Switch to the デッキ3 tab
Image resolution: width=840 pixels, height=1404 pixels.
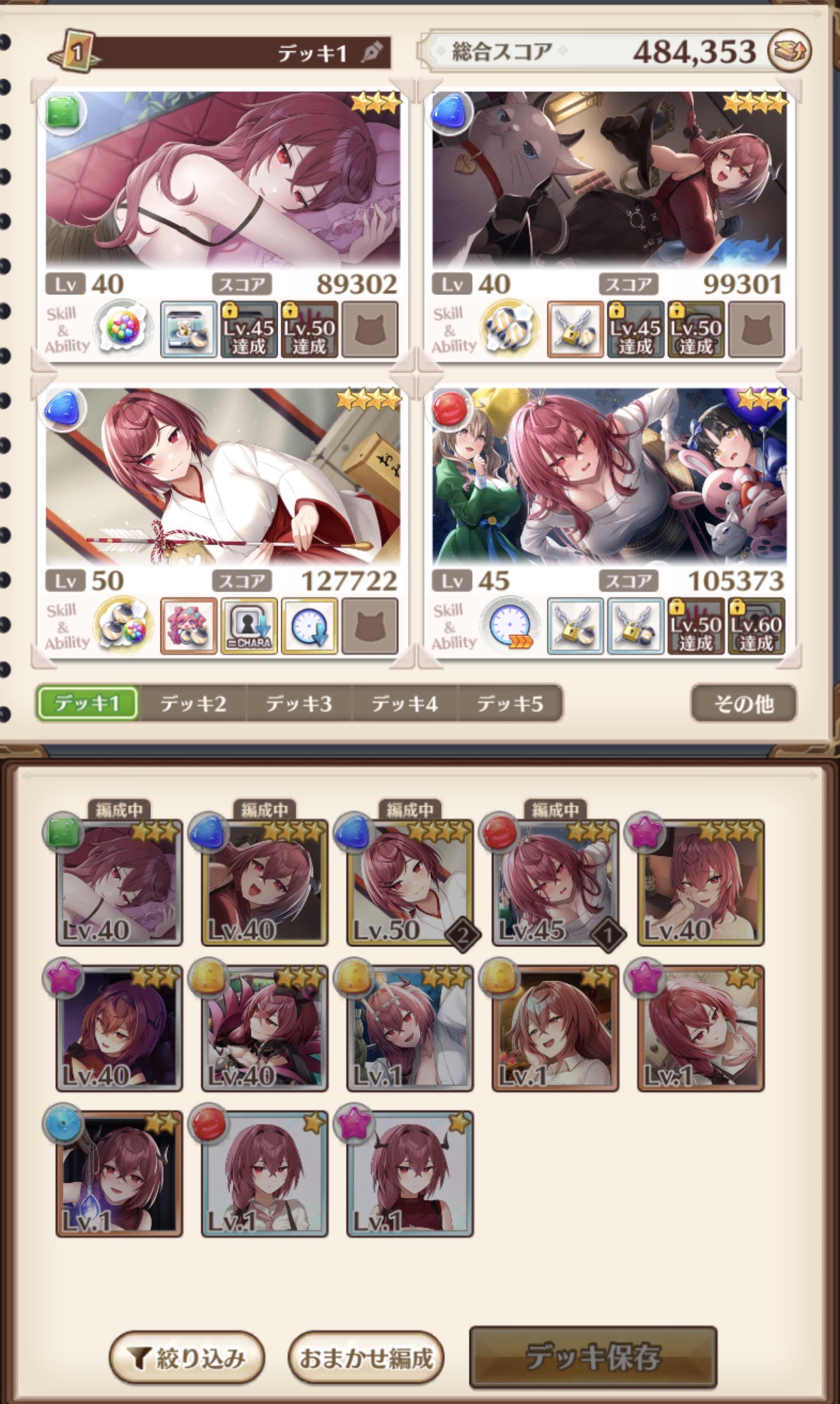(x=299, y=704)
